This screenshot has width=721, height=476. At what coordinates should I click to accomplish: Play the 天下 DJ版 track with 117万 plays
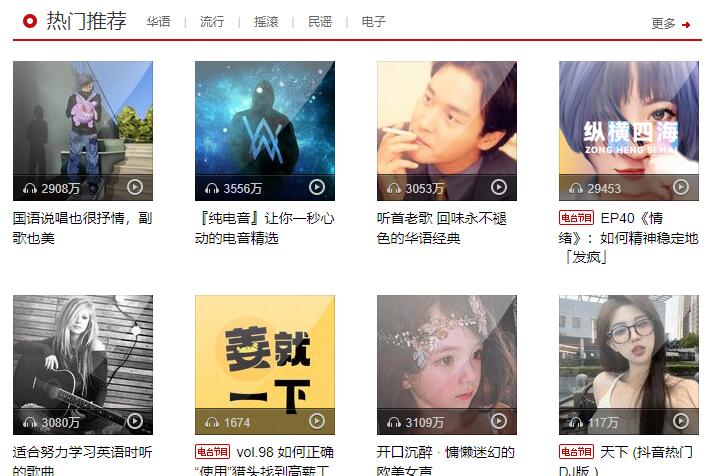point(681,421)
